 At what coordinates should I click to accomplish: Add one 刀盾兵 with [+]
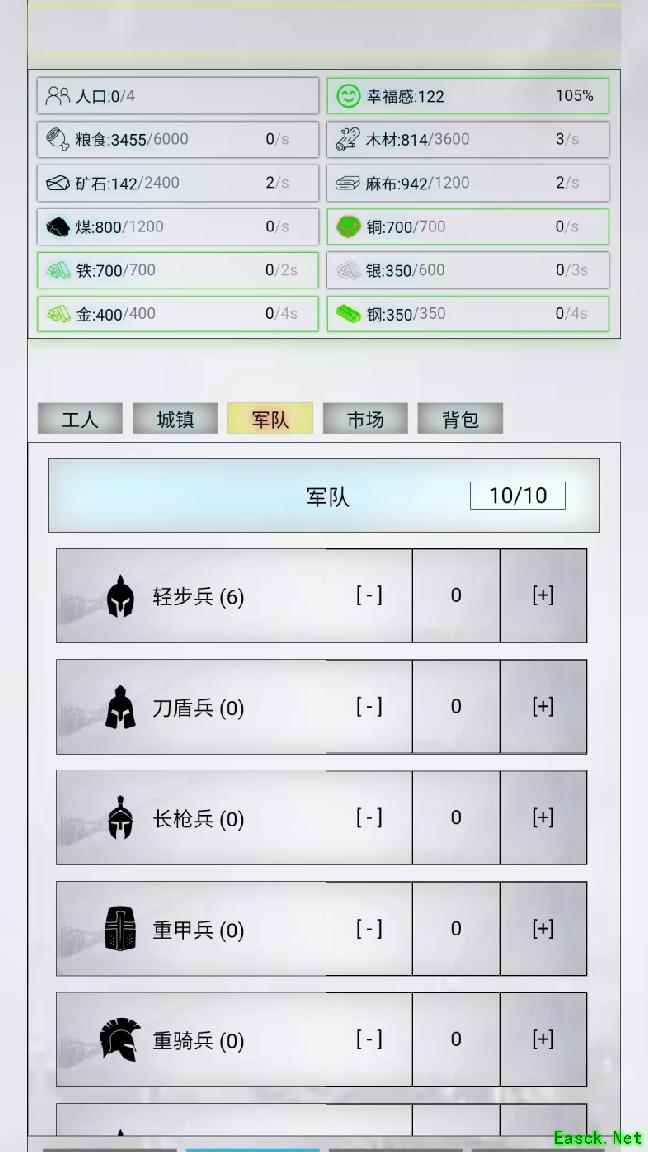[x=543, y=706]
